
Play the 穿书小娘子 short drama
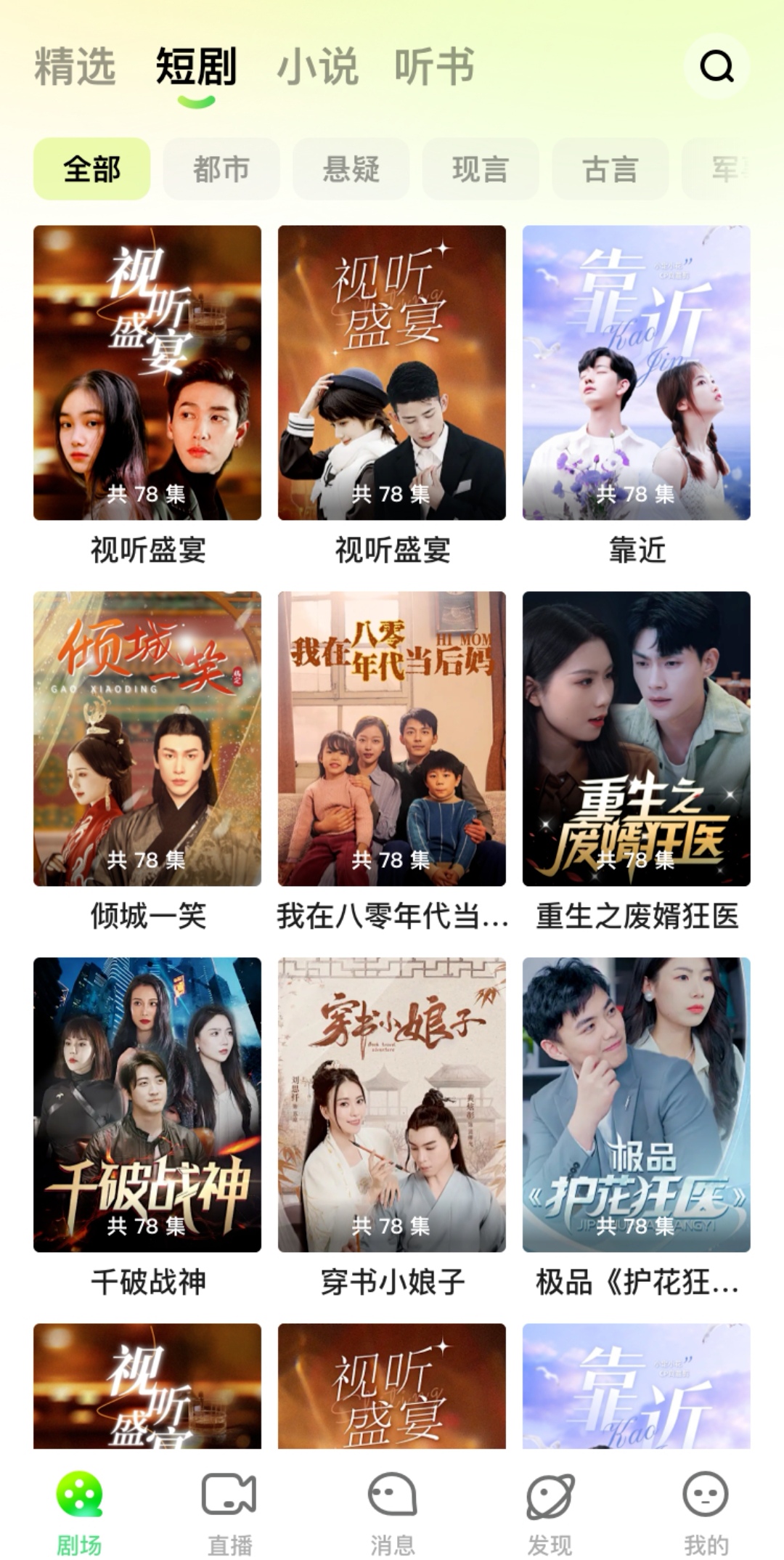coord(392,1105)
